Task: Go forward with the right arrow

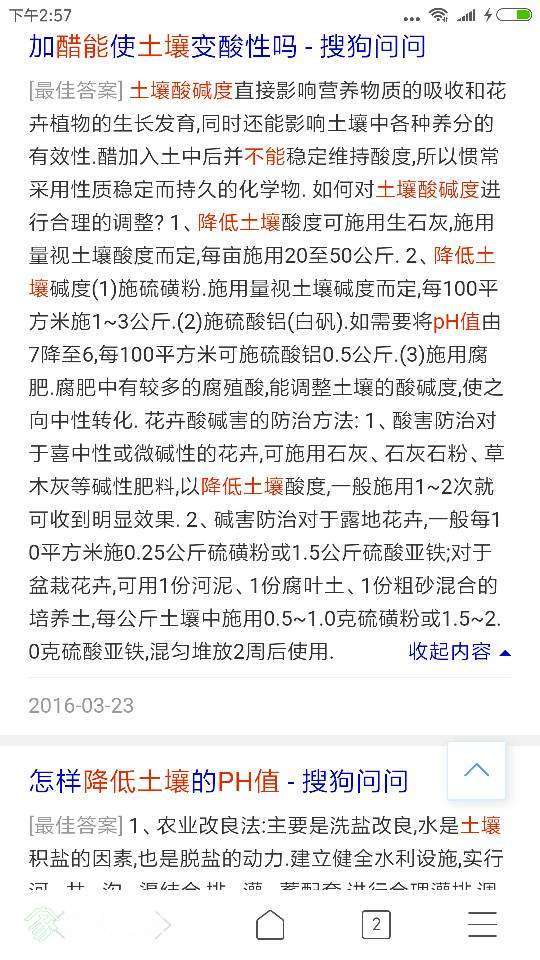Action: tap(162, 924)
